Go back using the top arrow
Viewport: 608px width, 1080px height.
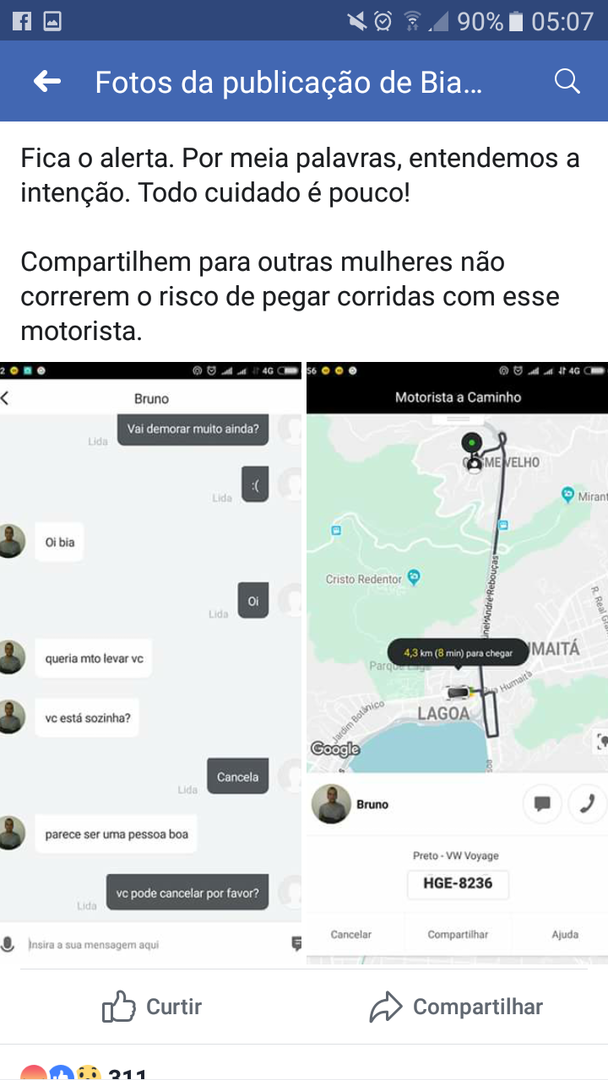tap(47, 82)
